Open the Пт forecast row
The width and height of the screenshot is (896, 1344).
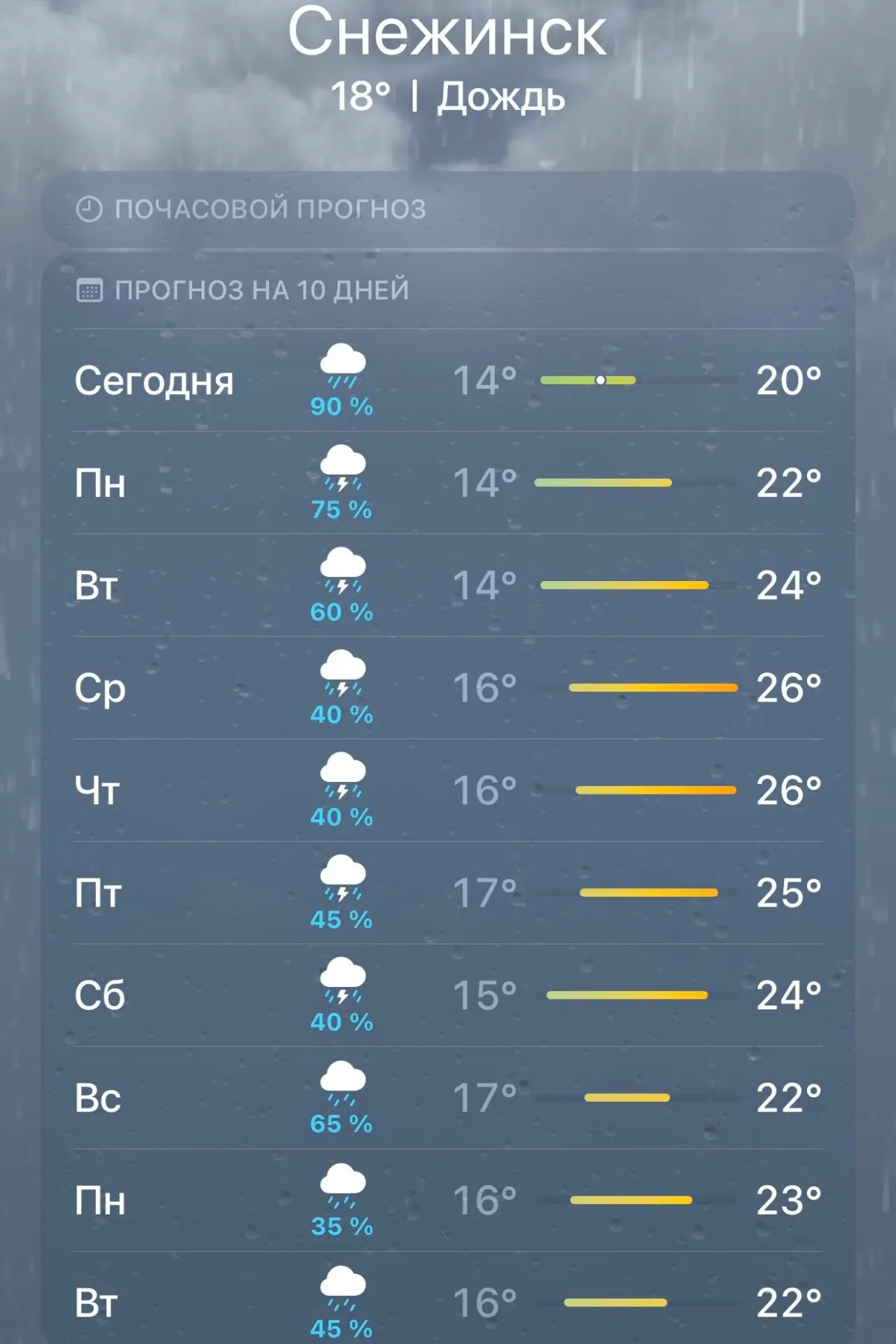tap(448, 893)
